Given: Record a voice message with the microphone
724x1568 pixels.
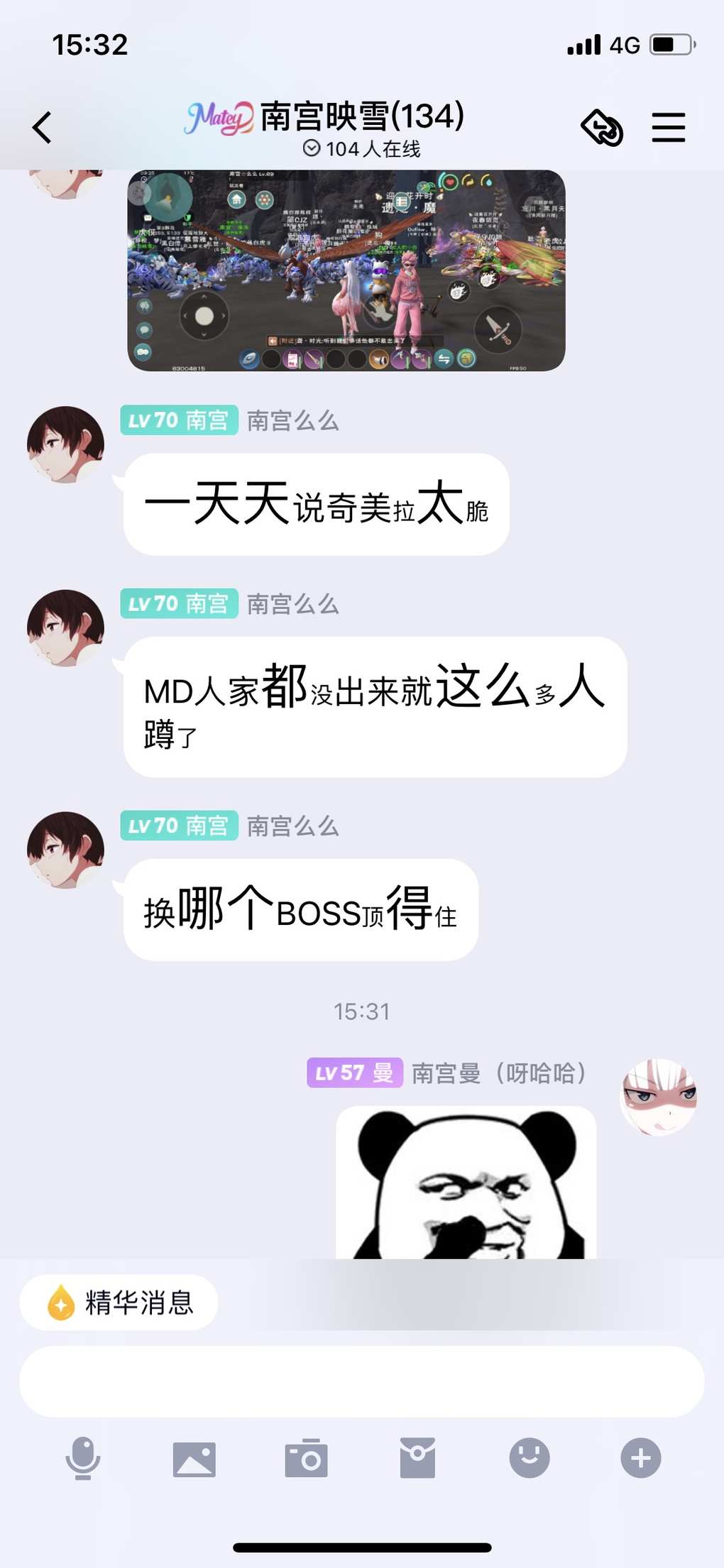Looking at the screenshot, I should coord(83,1458).
